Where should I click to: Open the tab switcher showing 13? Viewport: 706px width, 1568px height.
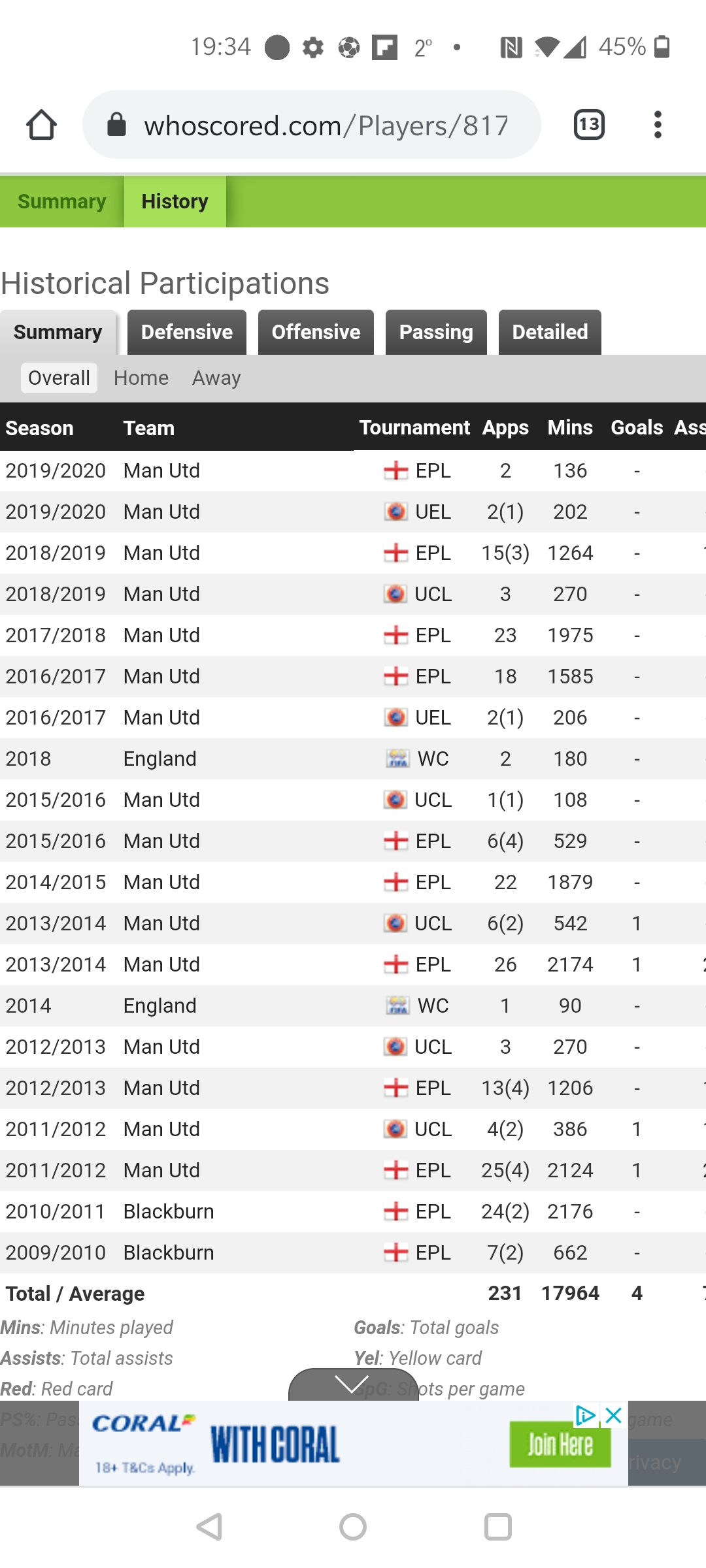589,125
